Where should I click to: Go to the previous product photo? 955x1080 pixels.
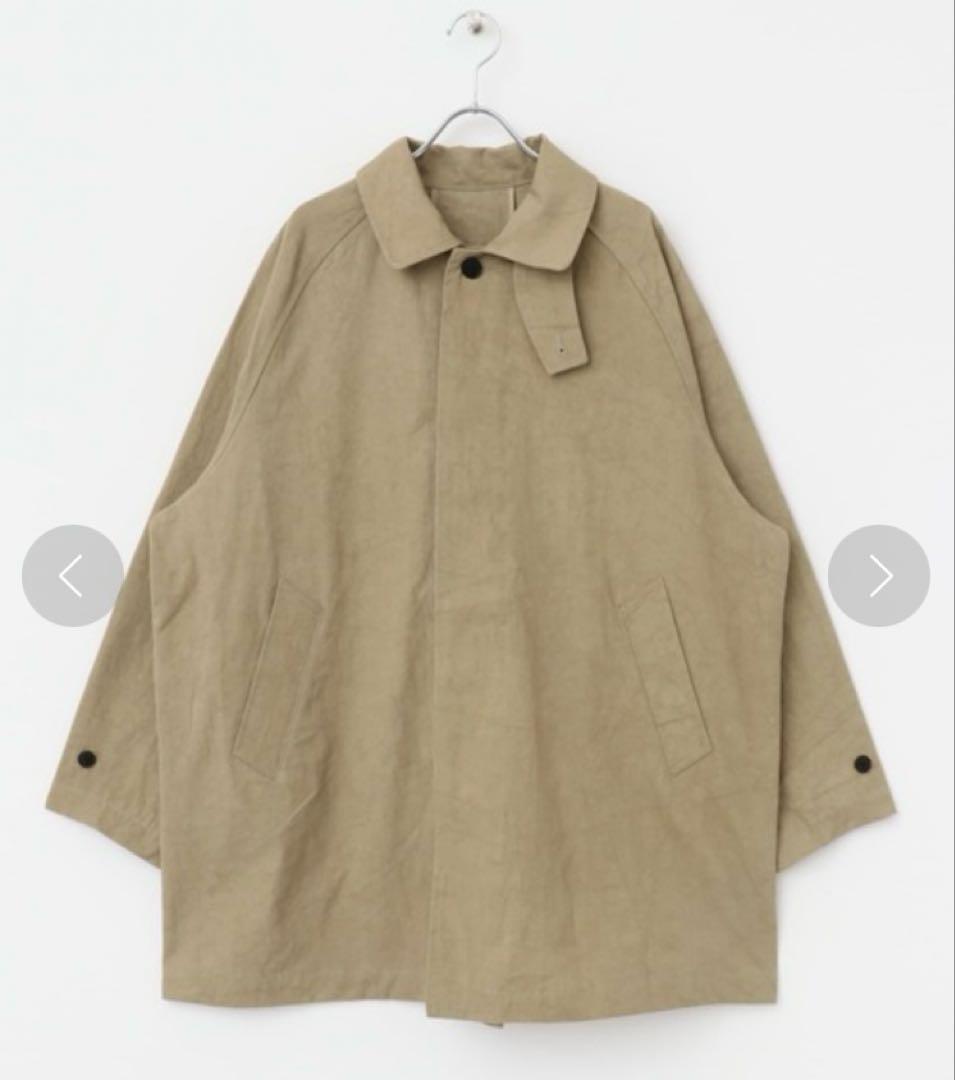click(x=72, y=576)
